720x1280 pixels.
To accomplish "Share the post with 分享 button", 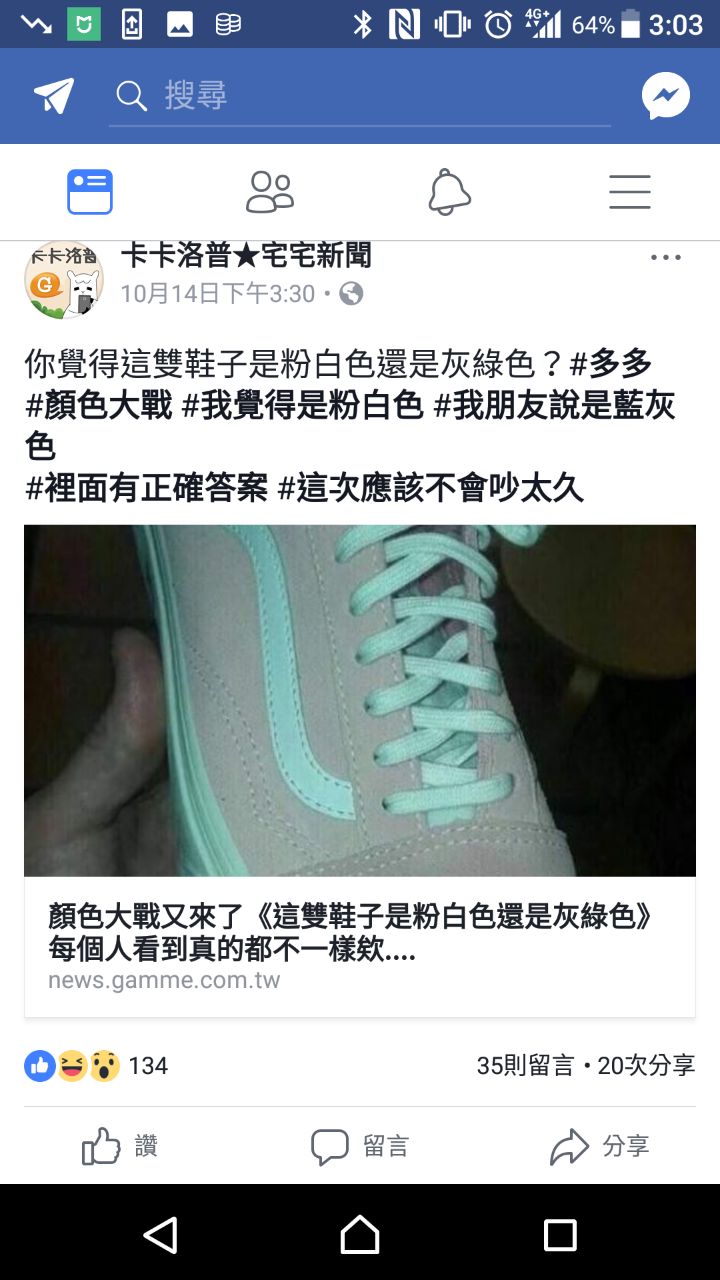I will [600, 1146].
